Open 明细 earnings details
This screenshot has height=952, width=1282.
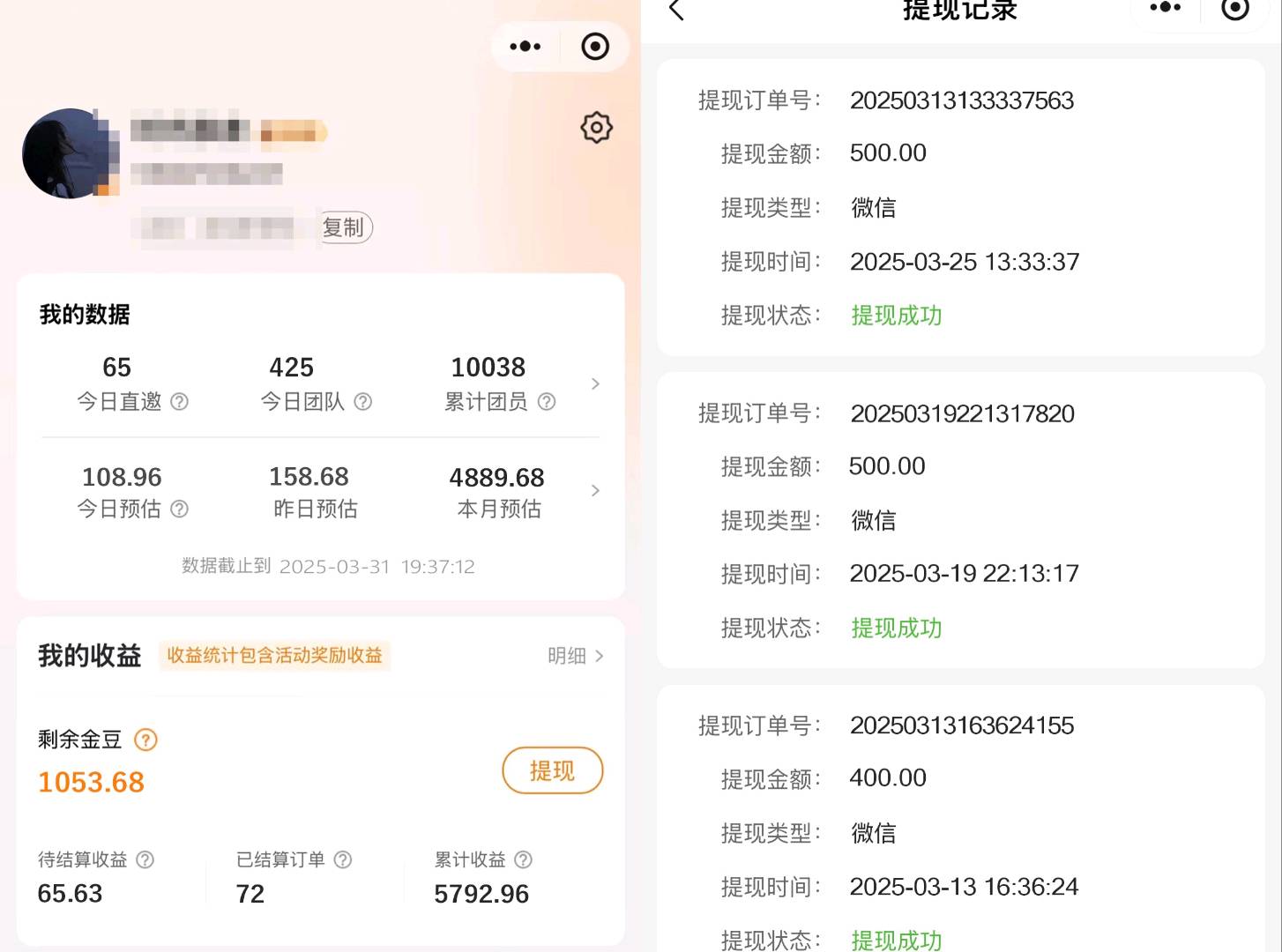(x=575, y=656)
